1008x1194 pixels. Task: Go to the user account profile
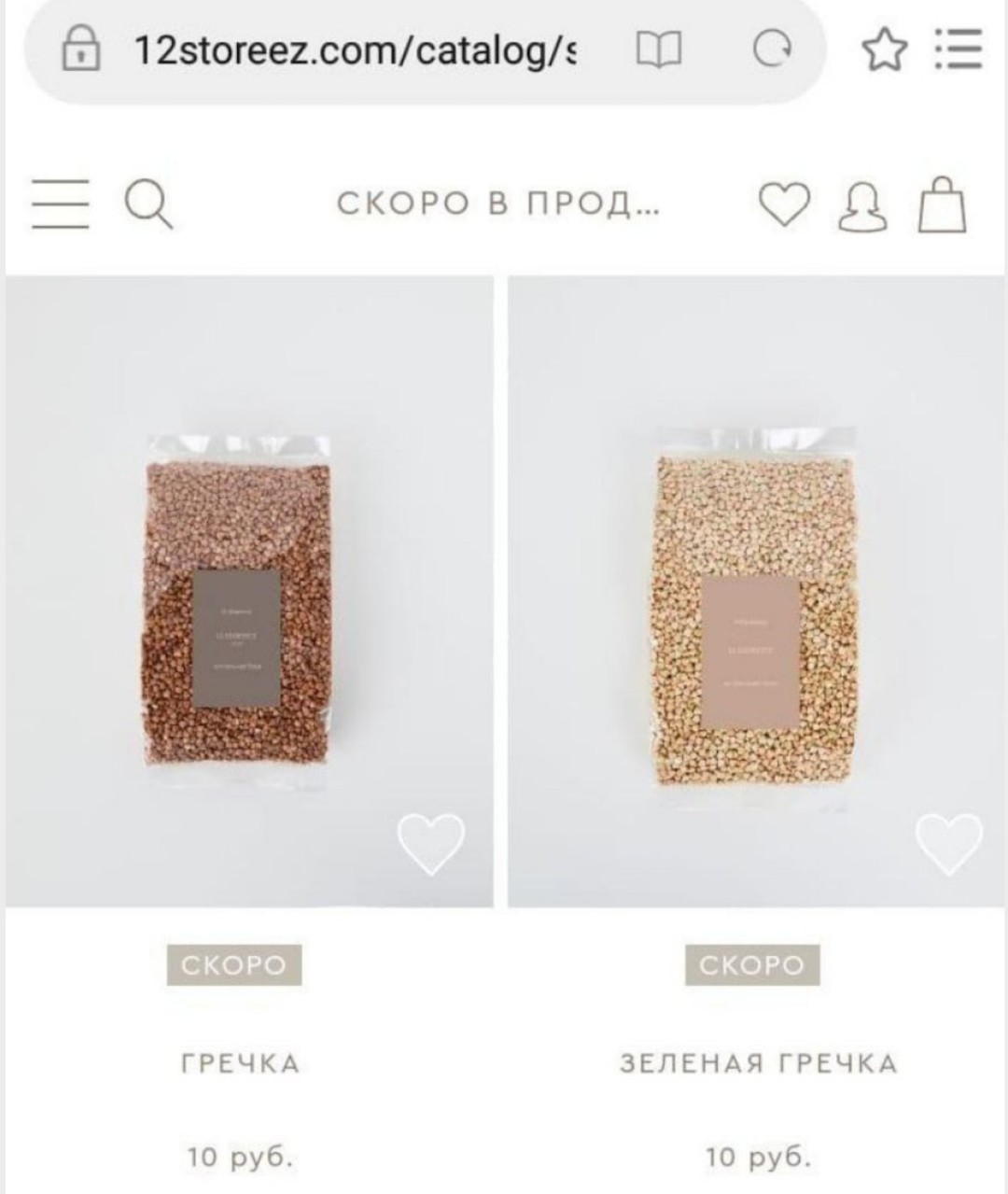click(x=862, y=205)
